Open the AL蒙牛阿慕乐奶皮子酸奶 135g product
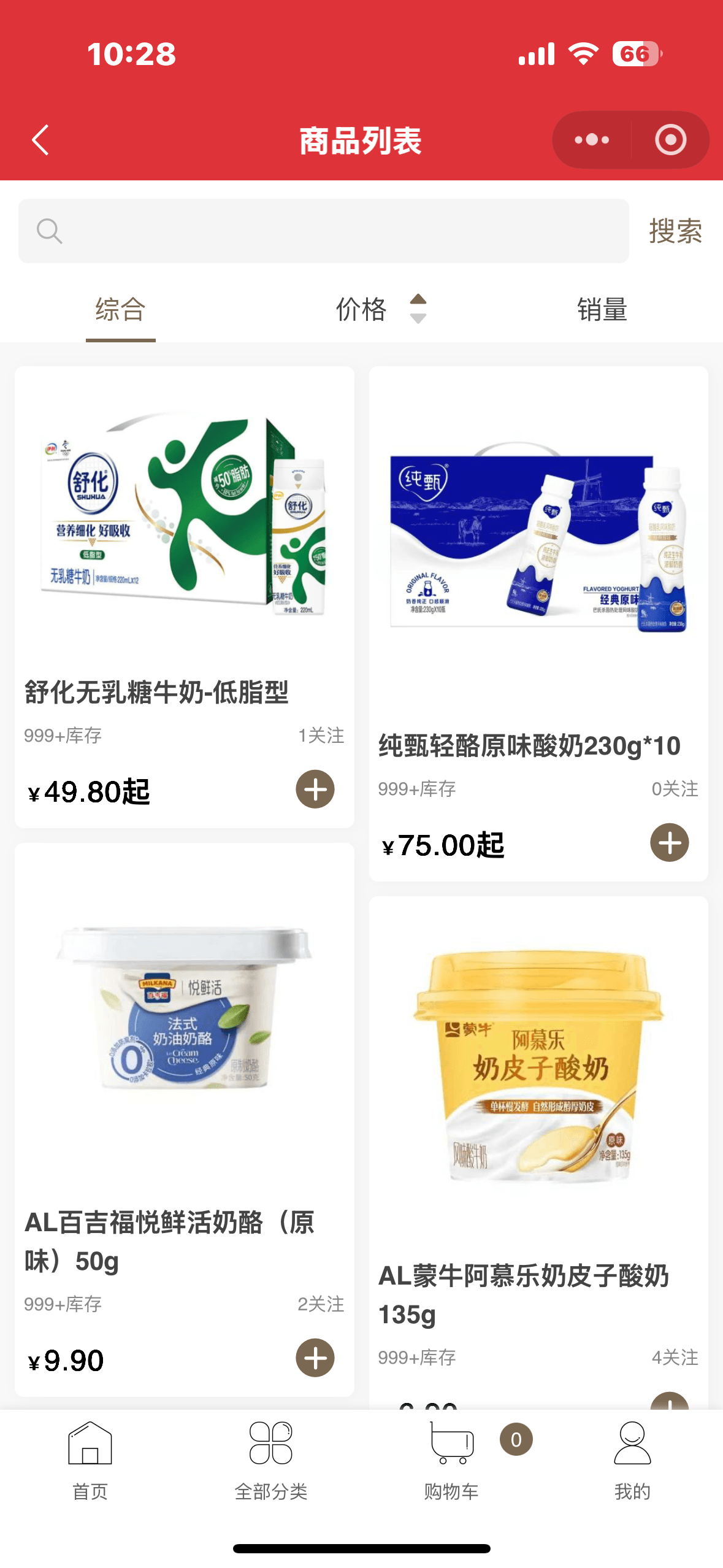This screenshot has width=723, height=1568. tap(538, 1135)
